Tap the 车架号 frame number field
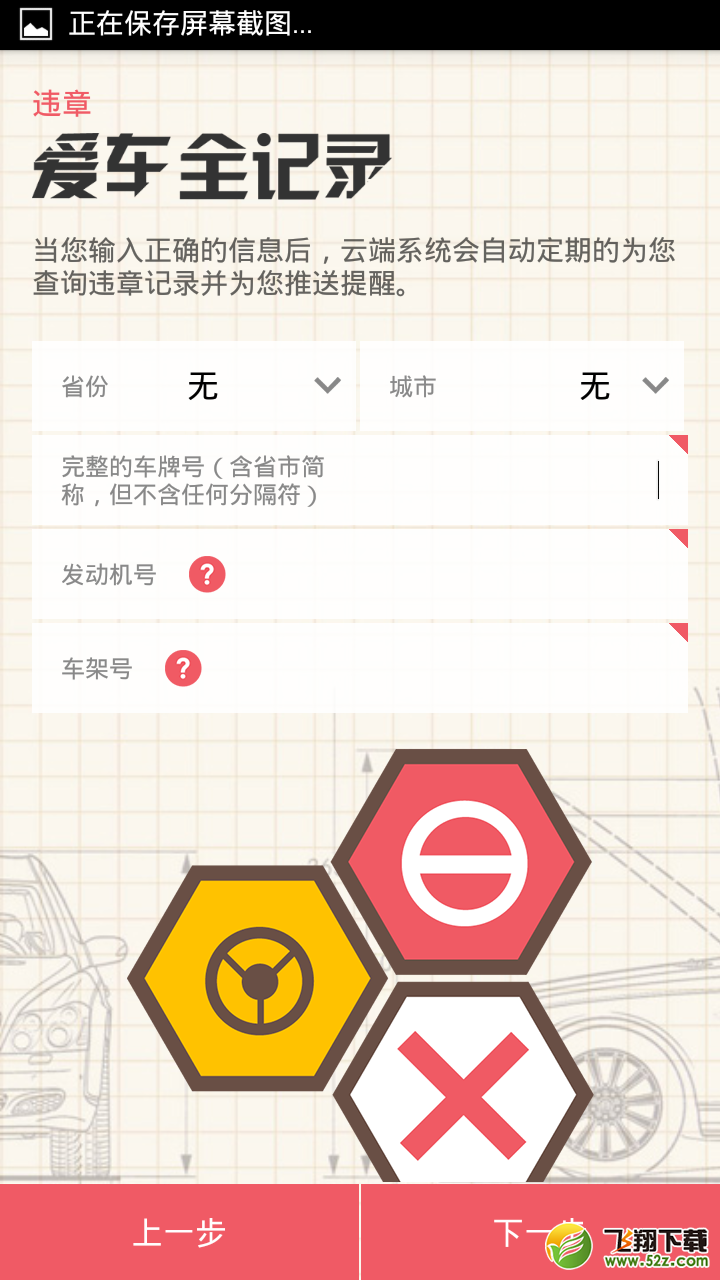This screenshot has height=1280, width=720. click(x=360, y=668)
